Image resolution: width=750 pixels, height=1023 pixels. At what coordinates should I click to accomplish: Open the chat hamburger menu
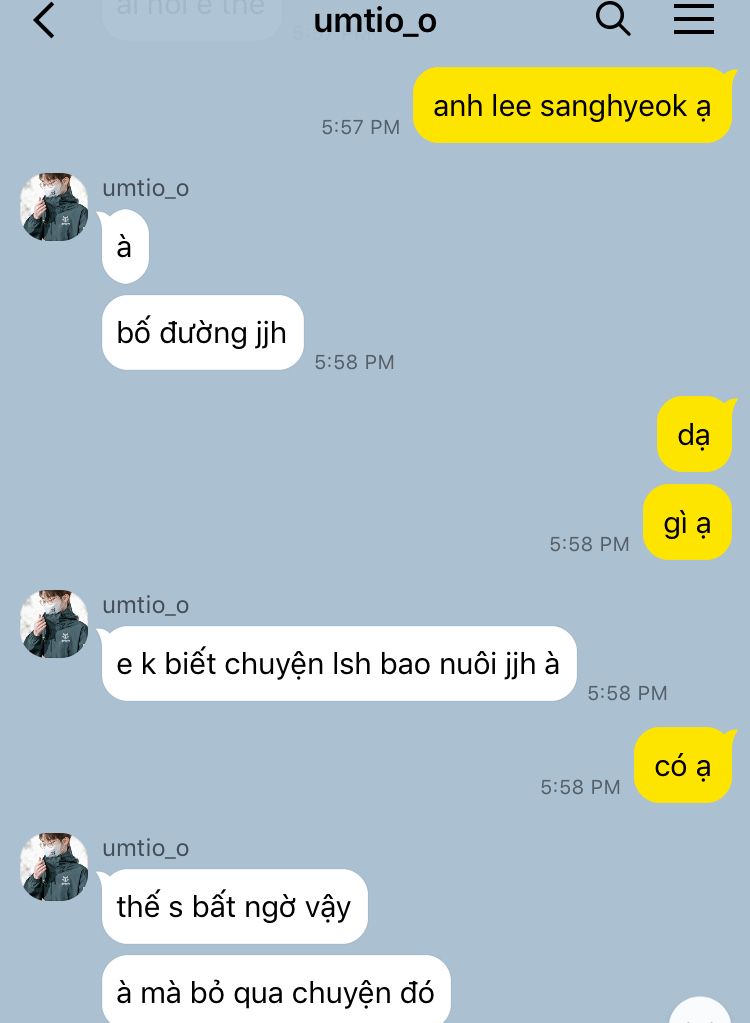[694, 19]
